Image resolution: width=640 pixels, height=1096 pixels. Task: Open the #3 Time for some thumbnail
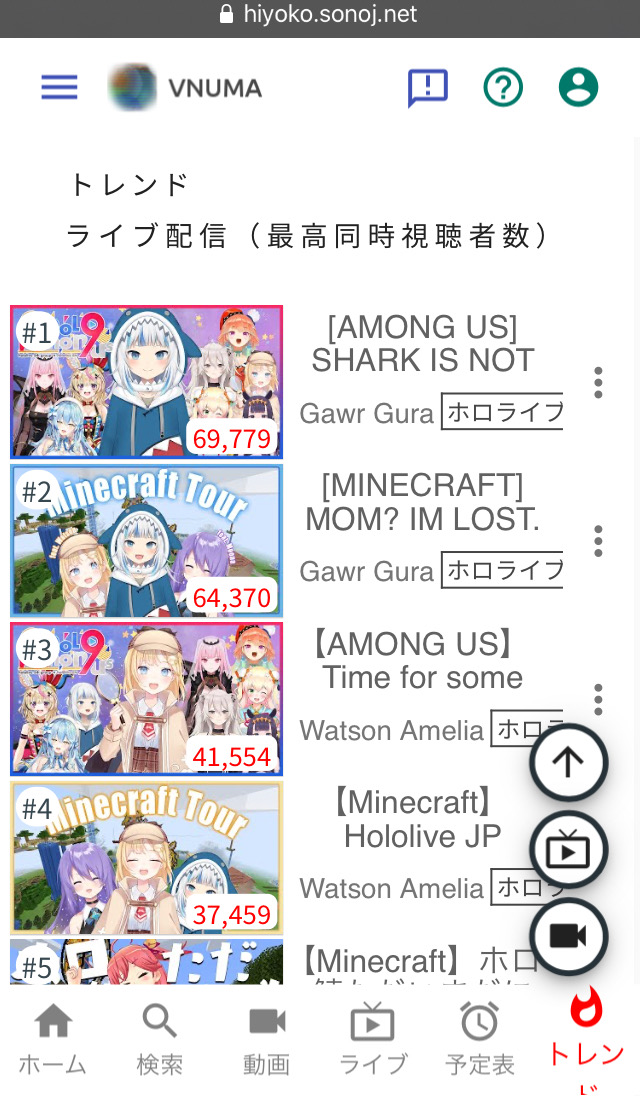coord(147,699)
